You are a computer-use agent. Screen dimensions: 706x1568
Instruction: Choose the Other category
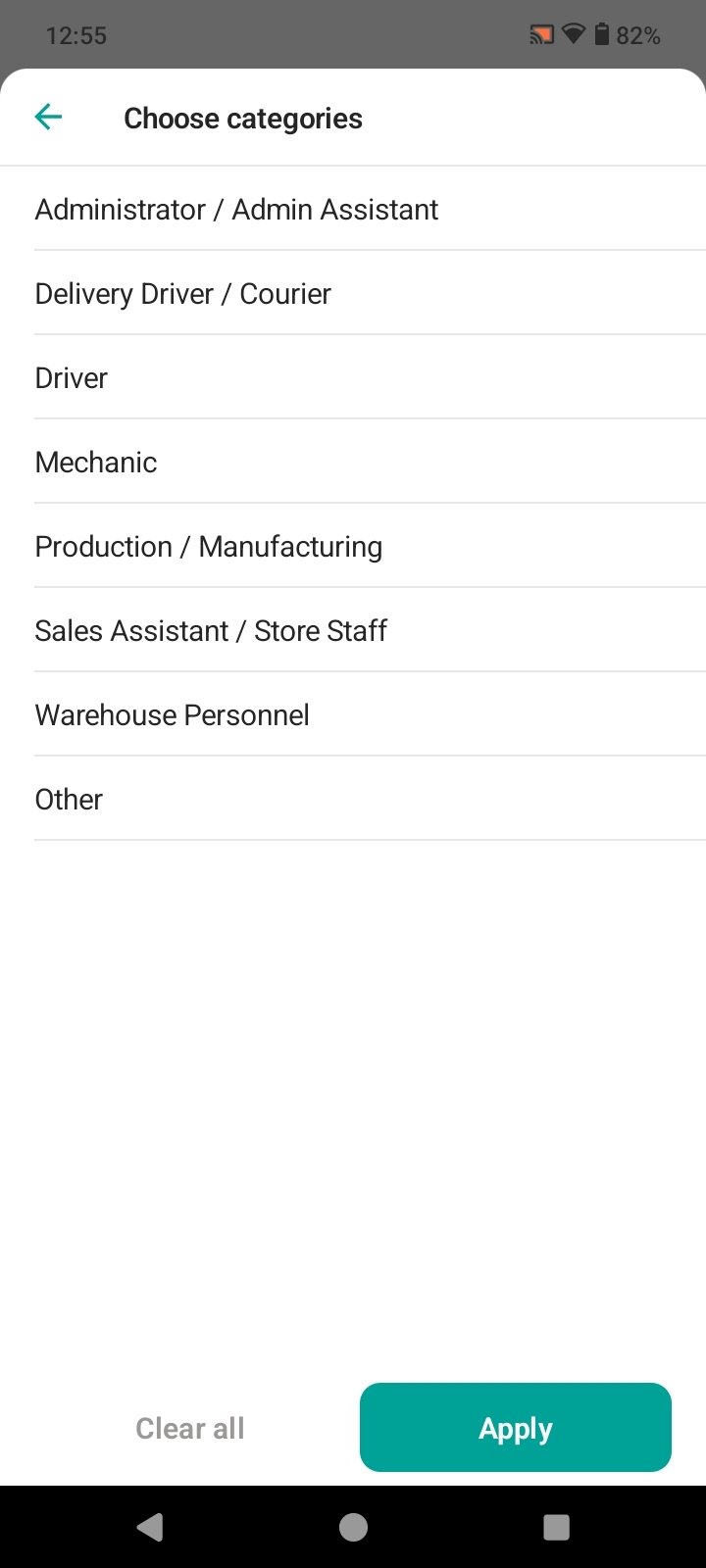pyautogui.click(x=353, y=799)
